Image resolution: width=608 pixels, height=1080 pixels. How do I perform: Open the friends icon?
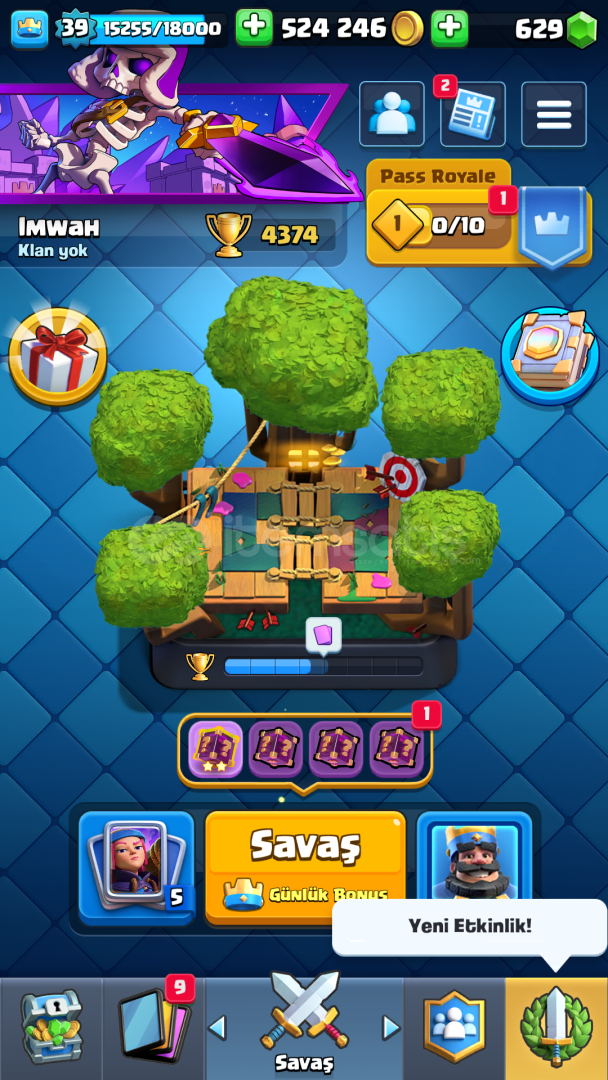click(392, 114)
